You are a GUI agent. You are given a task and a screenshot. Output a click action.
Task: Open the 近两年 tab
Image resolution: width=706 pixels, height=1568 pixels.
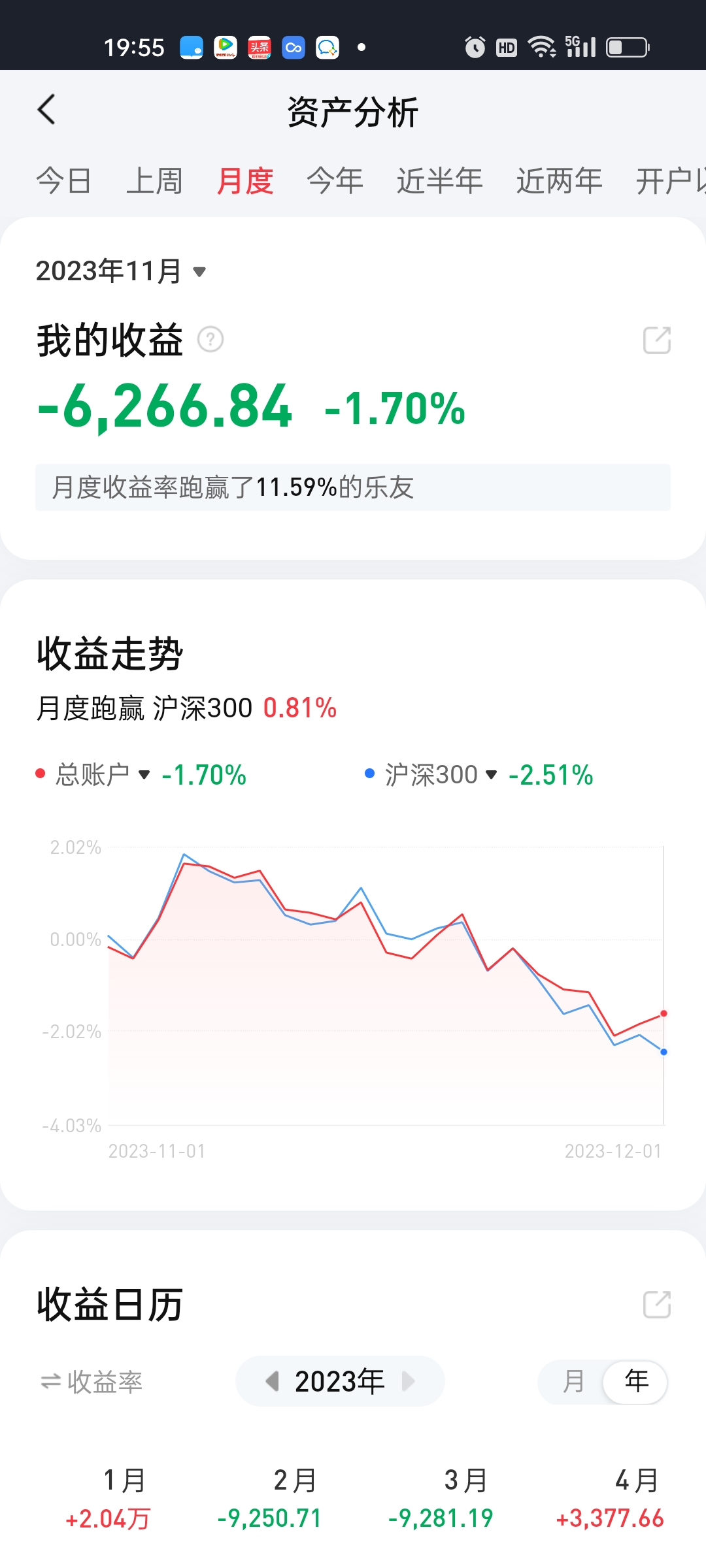[x=559, y=181]
